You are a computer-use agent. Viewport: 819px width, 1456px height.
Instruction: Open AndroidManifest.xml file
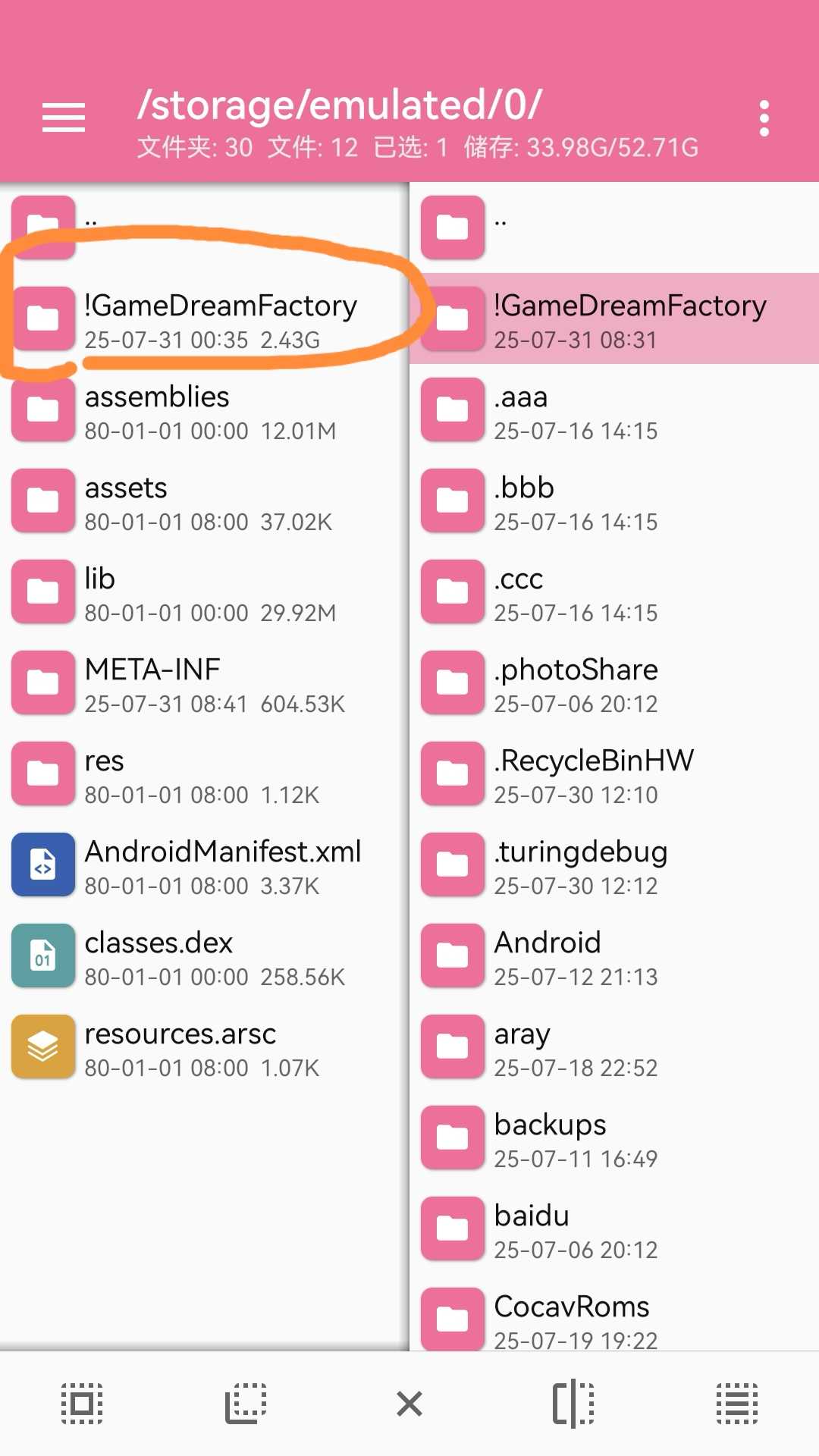click(205, 864)
